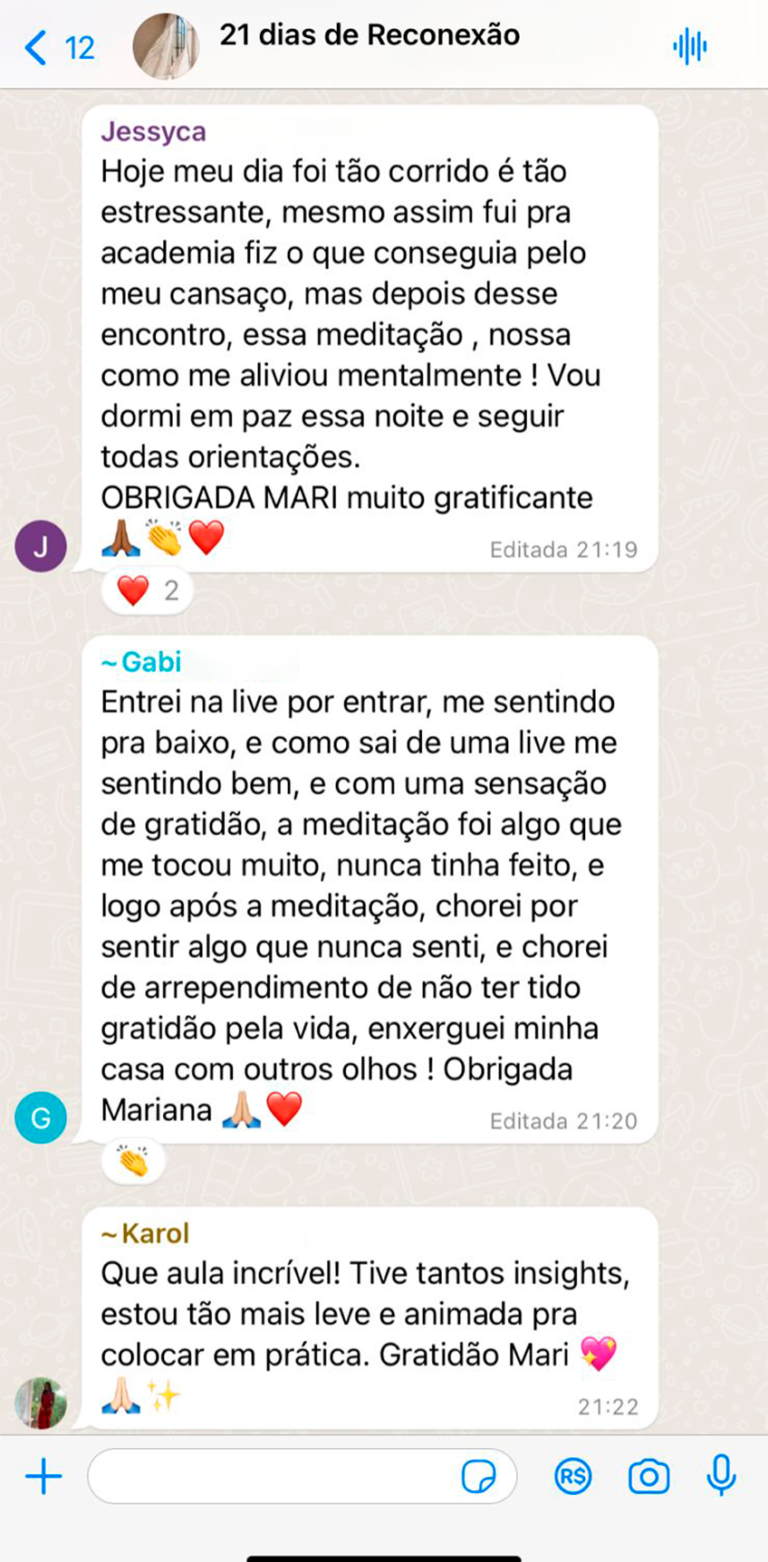View clapping reaction on Gabi's message
768x1562 pixels.
point(133,1161)
